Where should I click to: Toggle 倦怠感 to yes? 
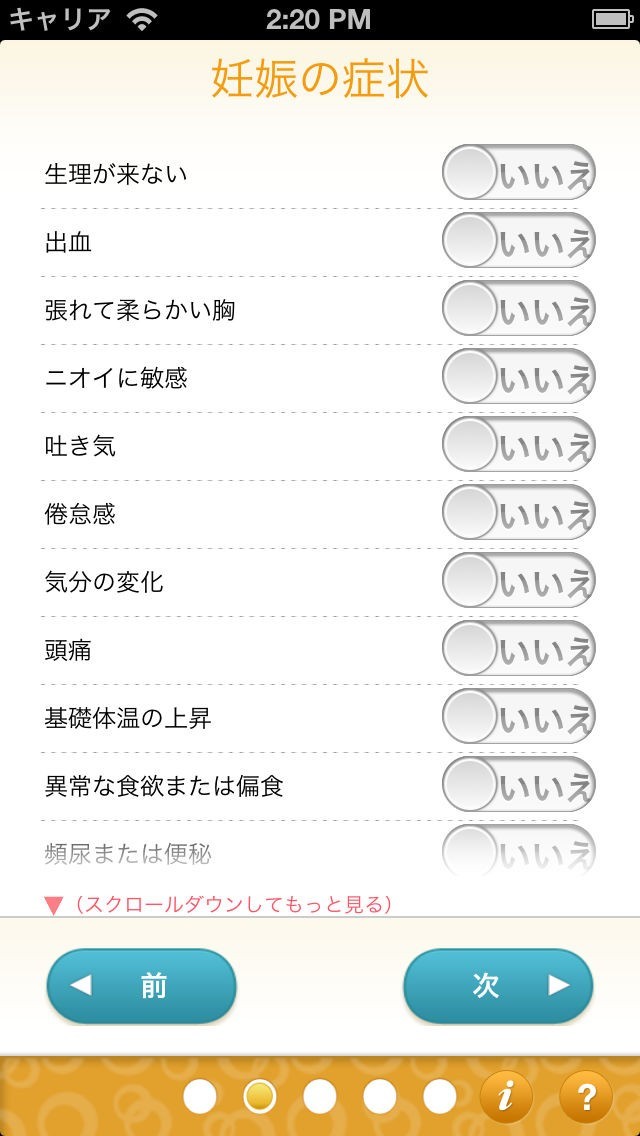(x=518, y=514)
